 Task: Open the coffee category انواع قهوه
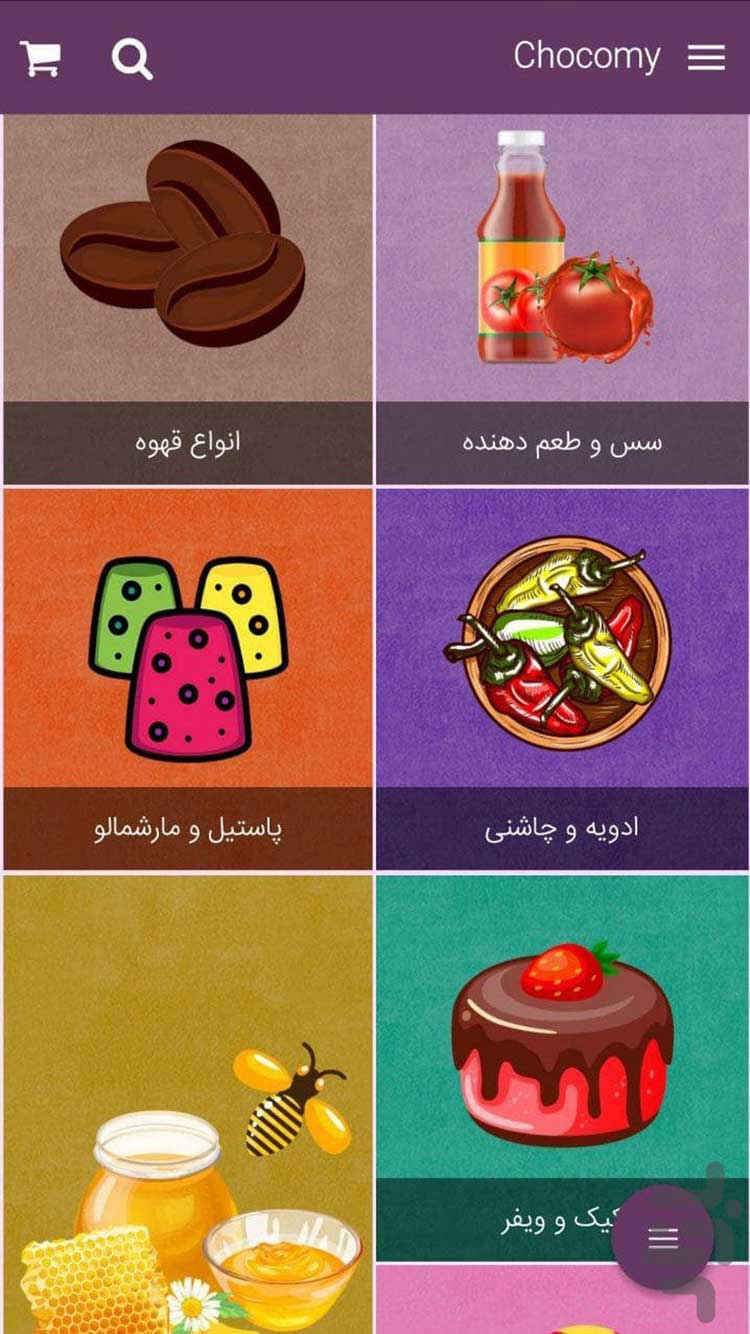[188, 298]
